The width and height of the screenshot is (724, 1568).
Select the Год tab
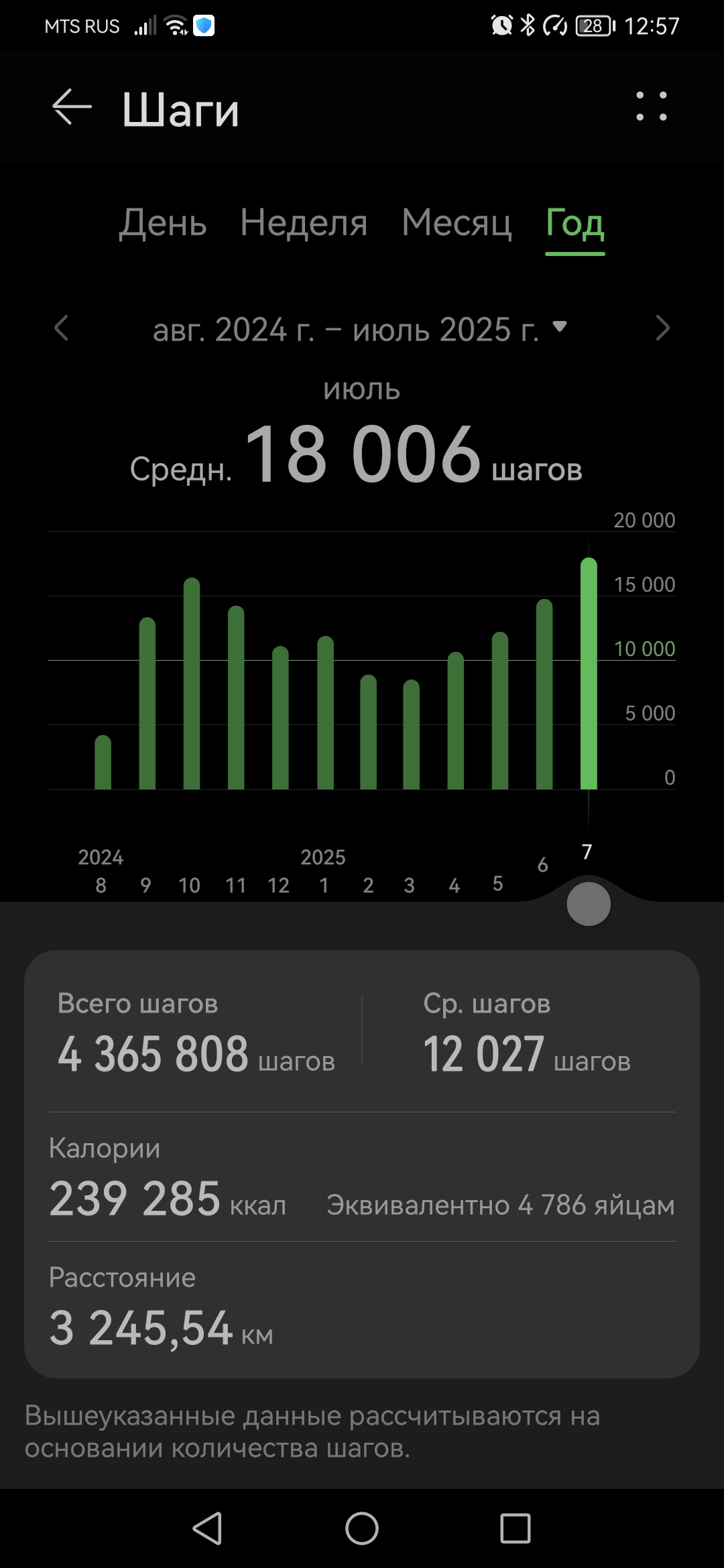point(575,224)
